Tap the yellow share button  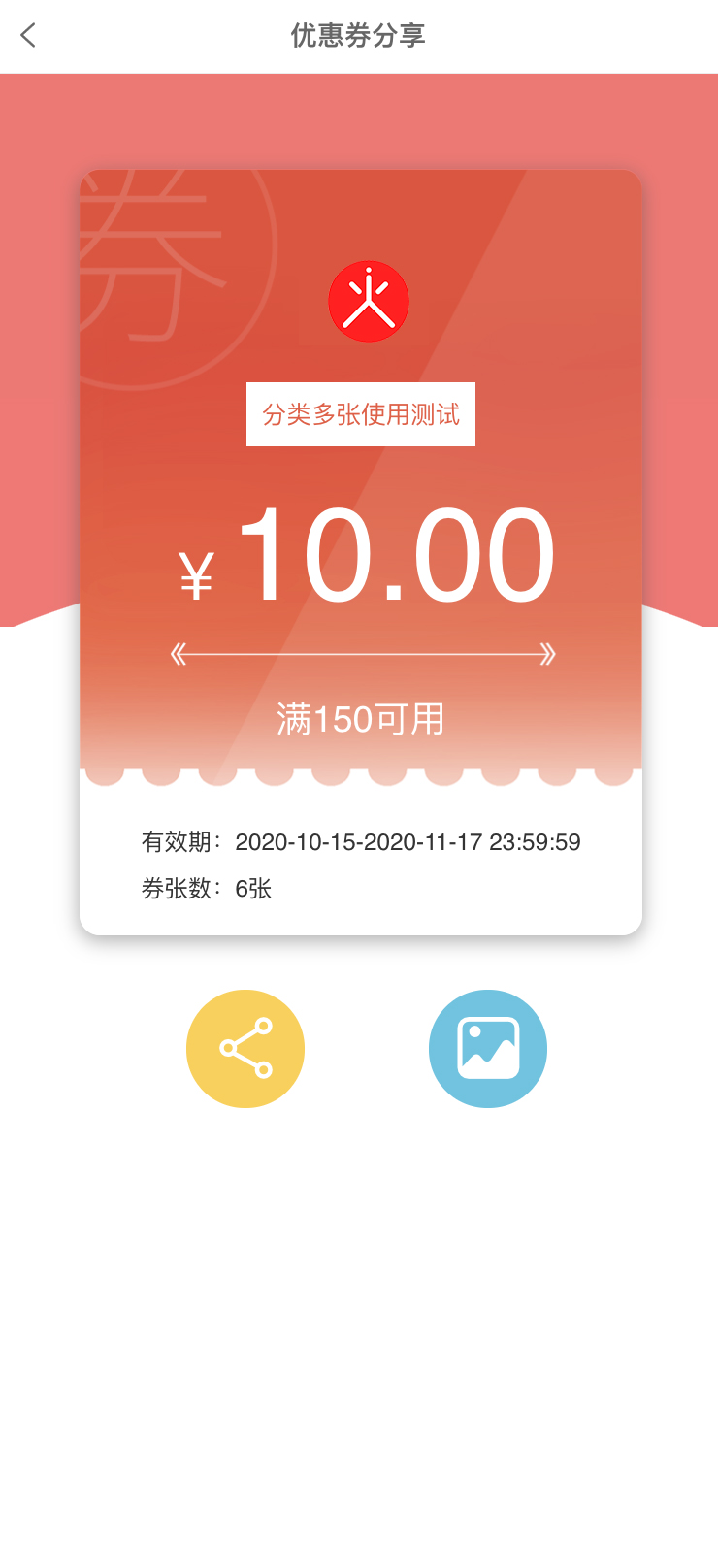click(245, 1049)
